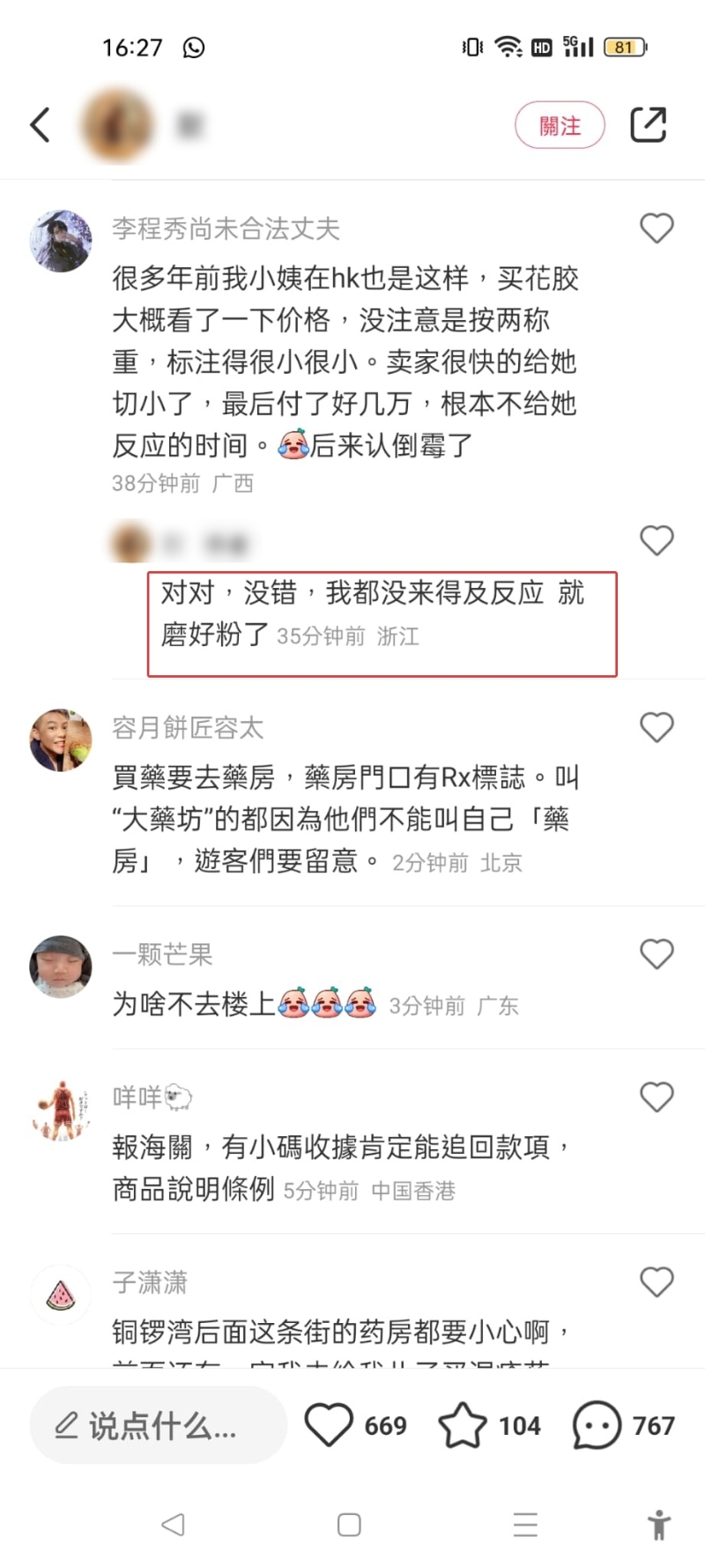Tap 说点什么 to write a comment

coord(159,1424)
